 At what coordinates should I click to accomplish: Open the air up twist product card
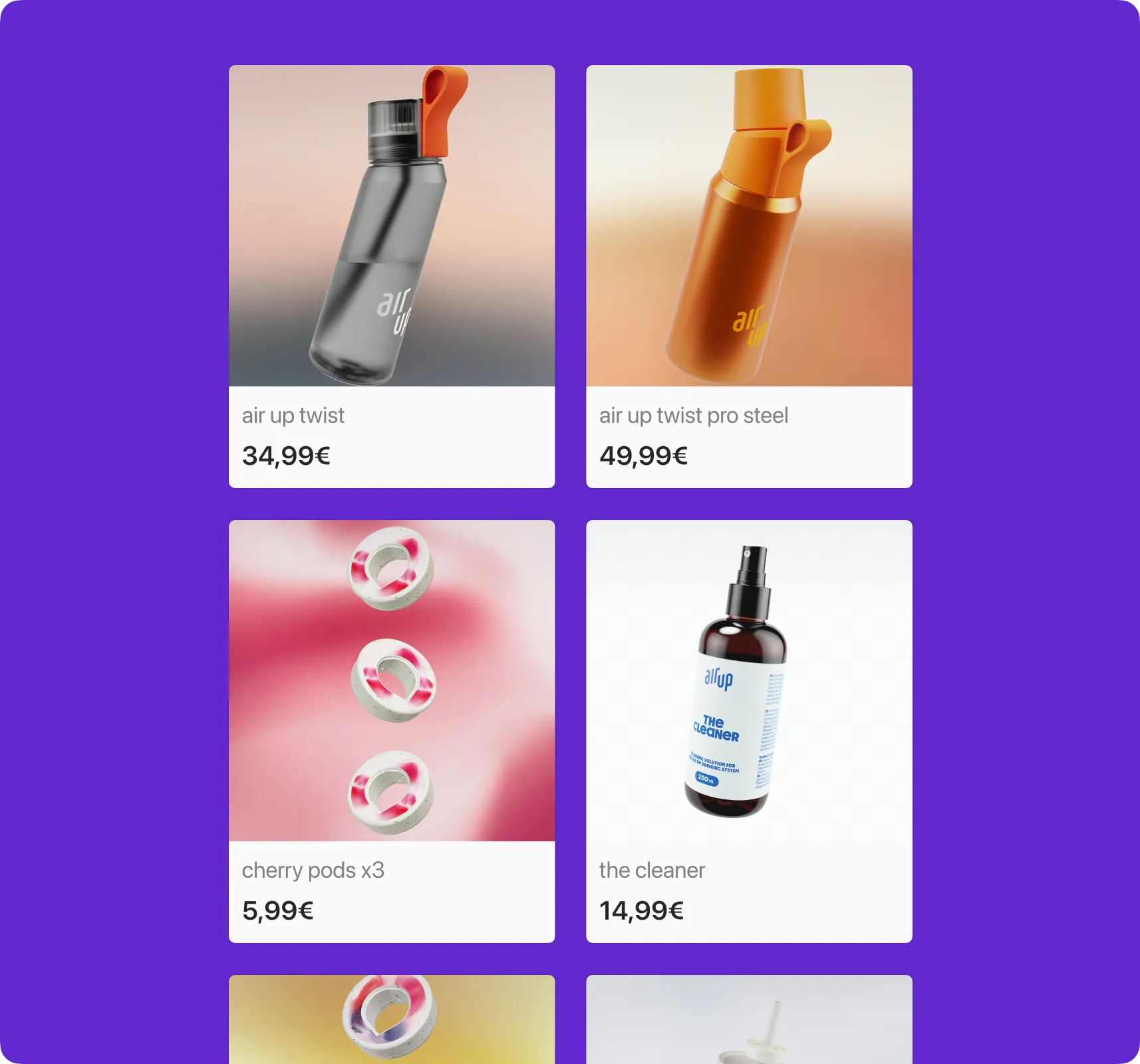click(391, 276)
